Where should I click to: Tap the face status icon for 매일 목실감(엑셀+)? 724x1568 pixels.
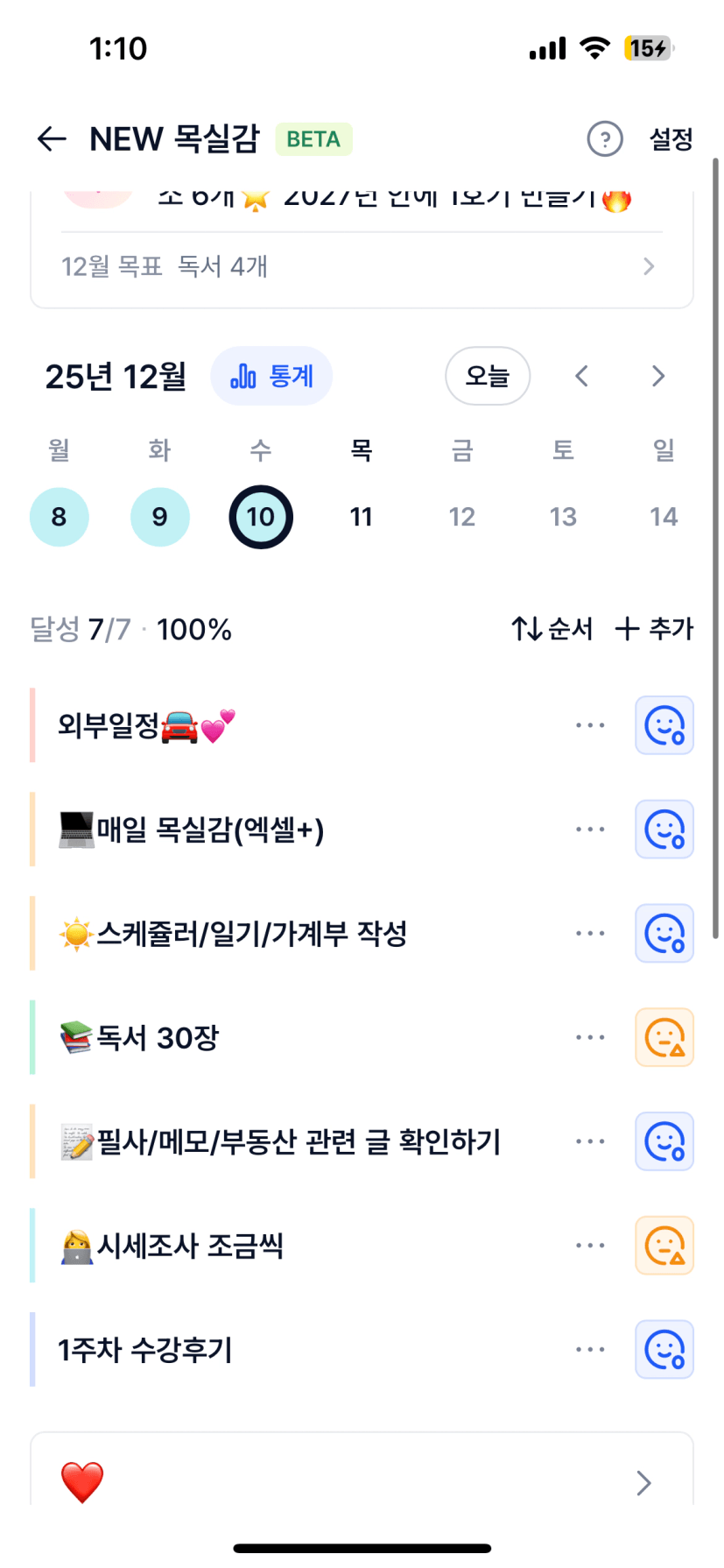click(664, 830)
